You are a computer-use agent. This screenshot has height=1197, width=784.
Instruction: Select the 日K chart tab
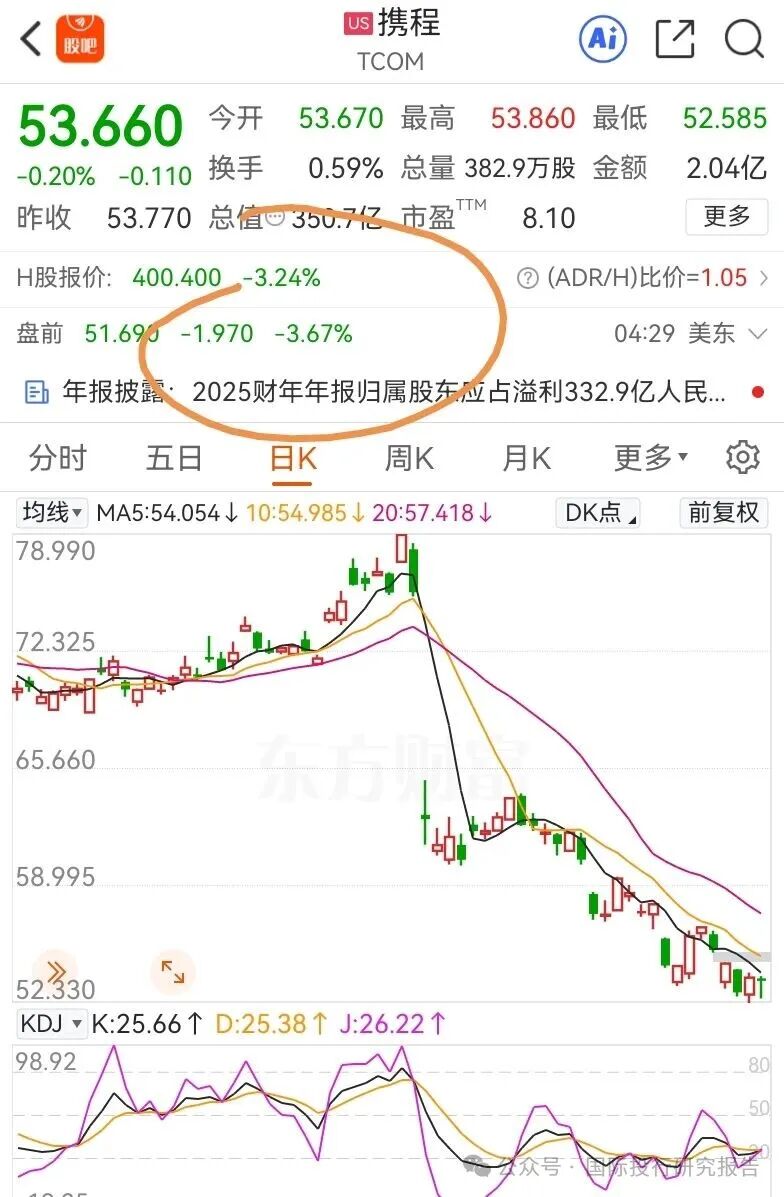292,458
